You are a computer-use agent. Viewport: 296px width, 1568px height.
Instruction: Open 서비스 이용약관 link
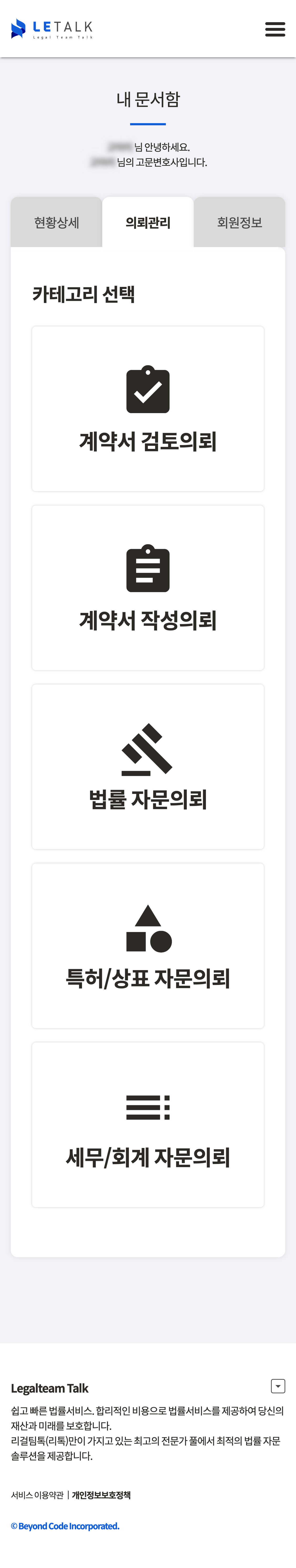pyautogui.click(x=37, y=1495)
